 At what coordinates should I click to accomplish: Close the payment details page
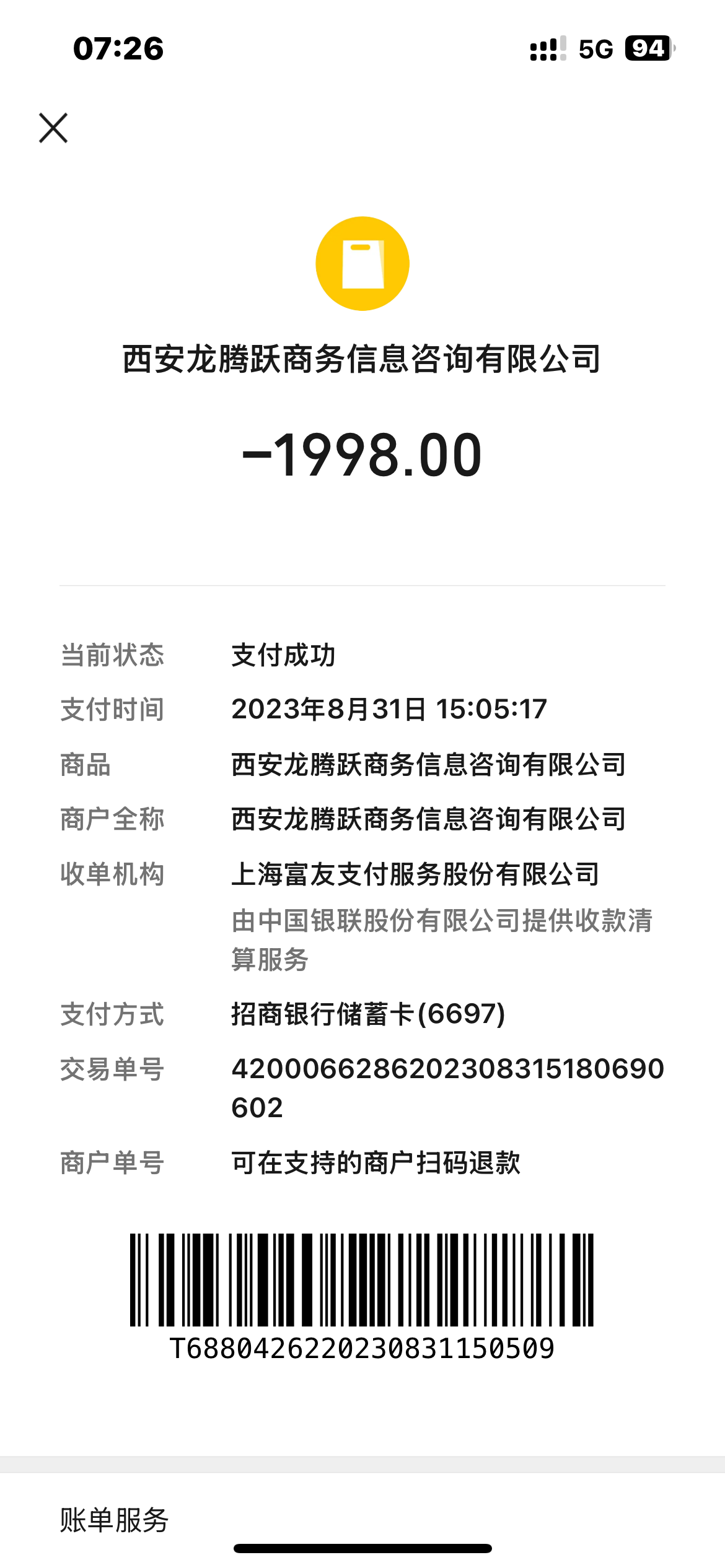(x=53, y=128)
